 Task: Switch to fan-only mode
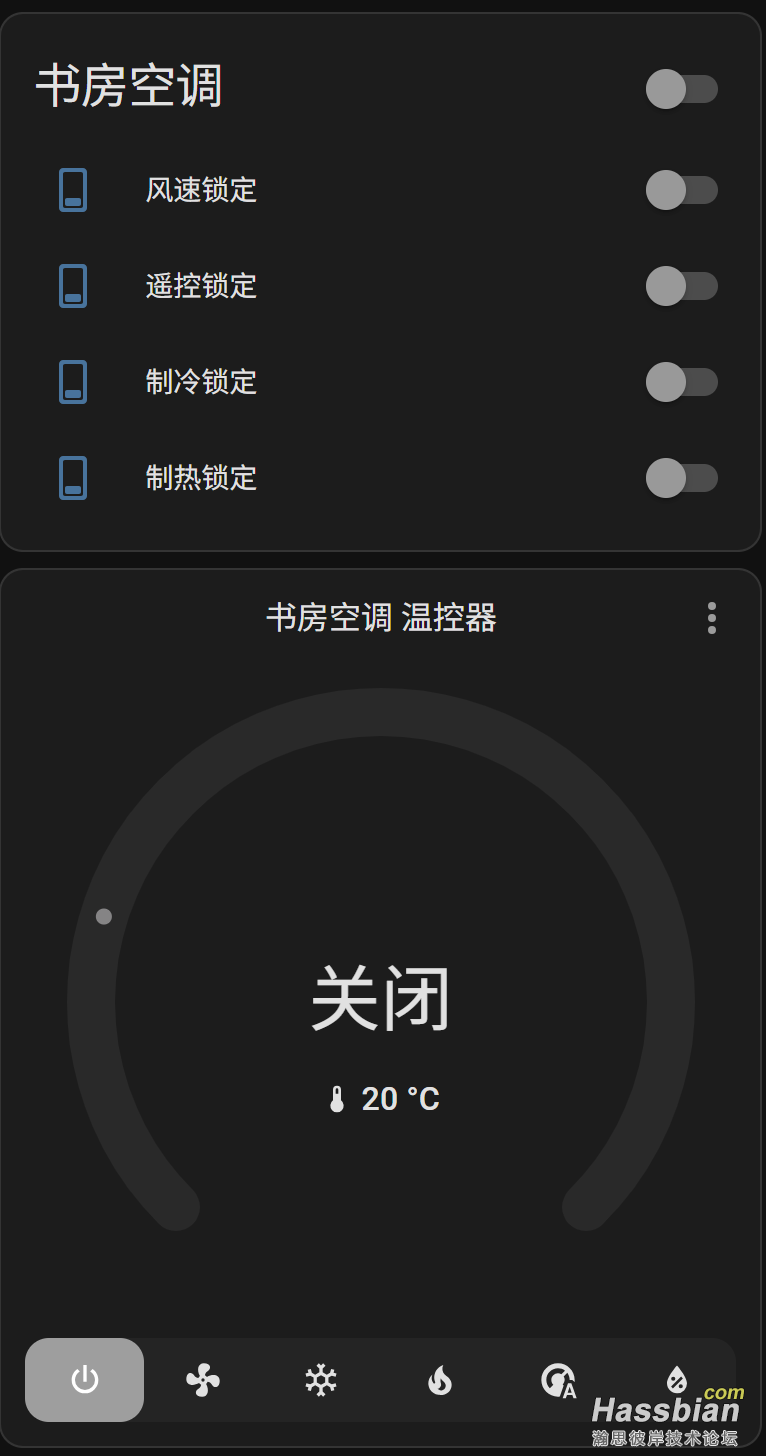coord(203,1380)
